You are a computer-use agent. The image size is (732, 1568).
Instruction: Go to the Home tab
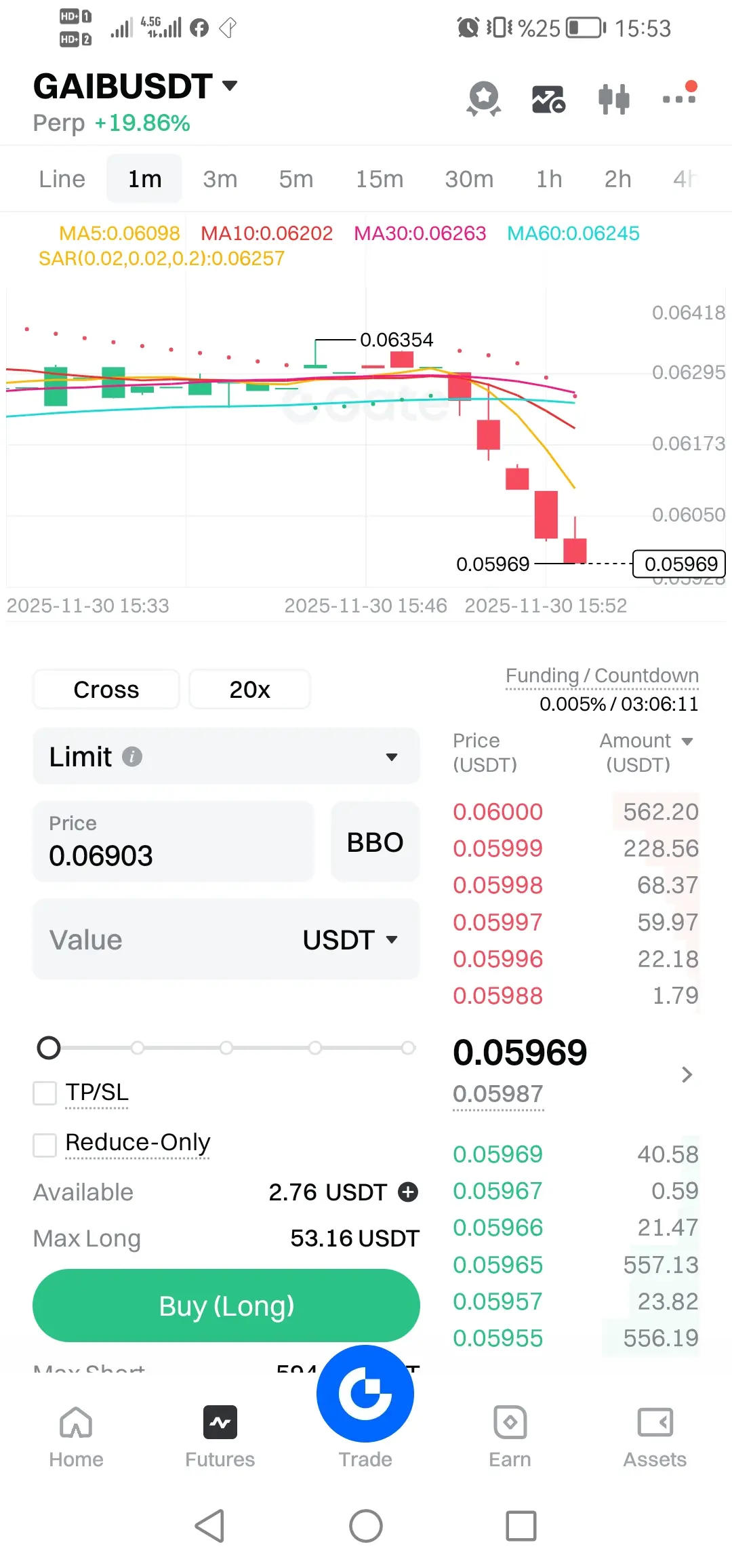(76, 1435)
